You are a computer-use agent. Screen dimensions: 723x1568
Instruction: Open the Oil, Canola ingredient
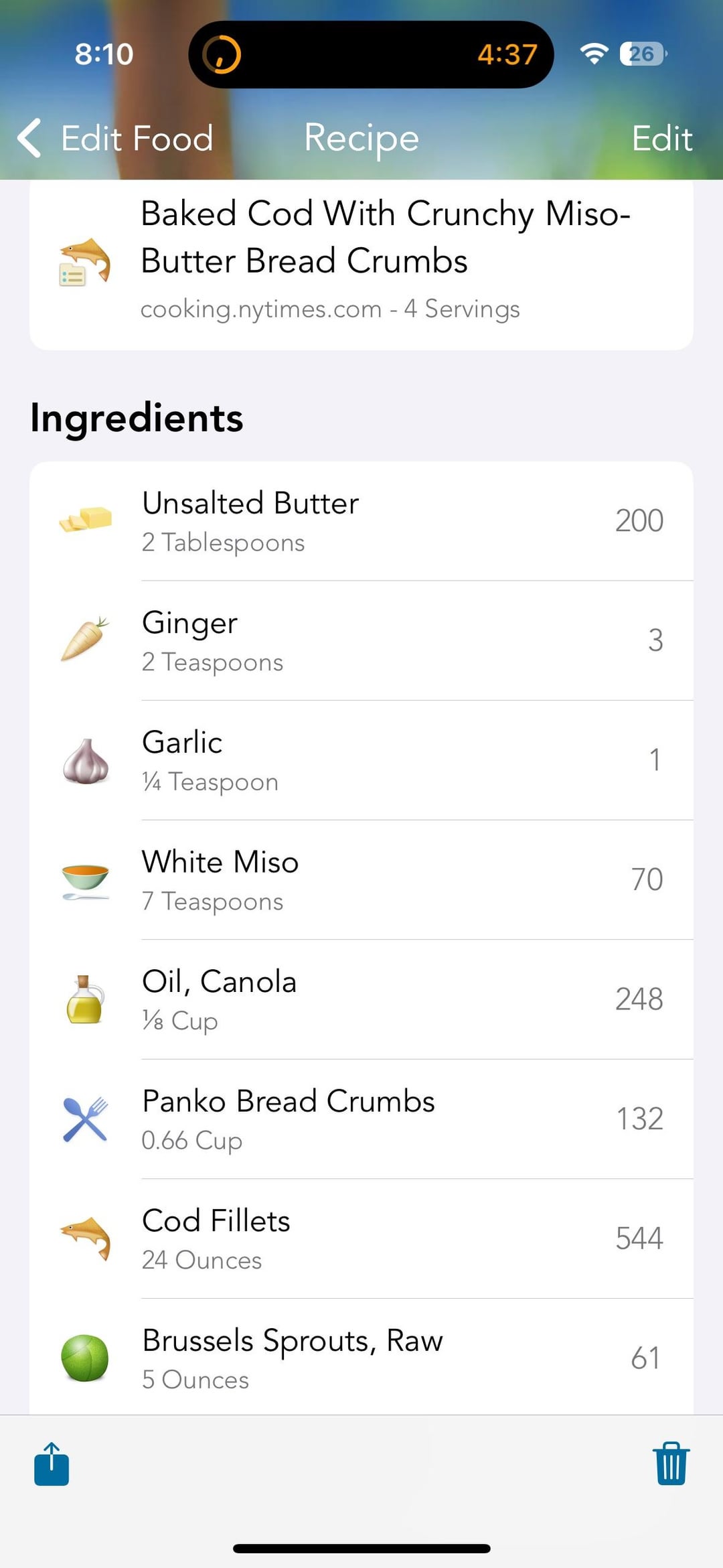[361, 999]
